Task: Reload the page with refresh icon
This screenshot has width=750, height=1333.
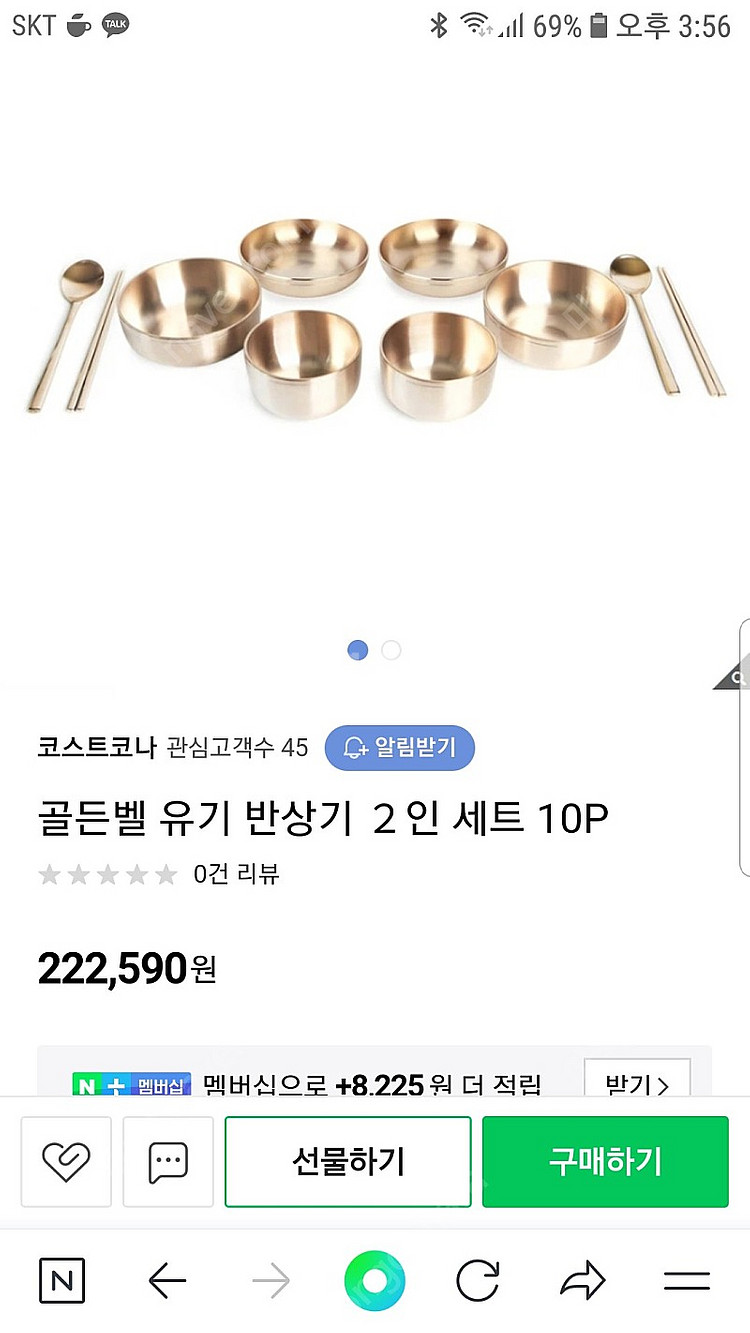Action: pyautogui.click(x=478, y=1281)
